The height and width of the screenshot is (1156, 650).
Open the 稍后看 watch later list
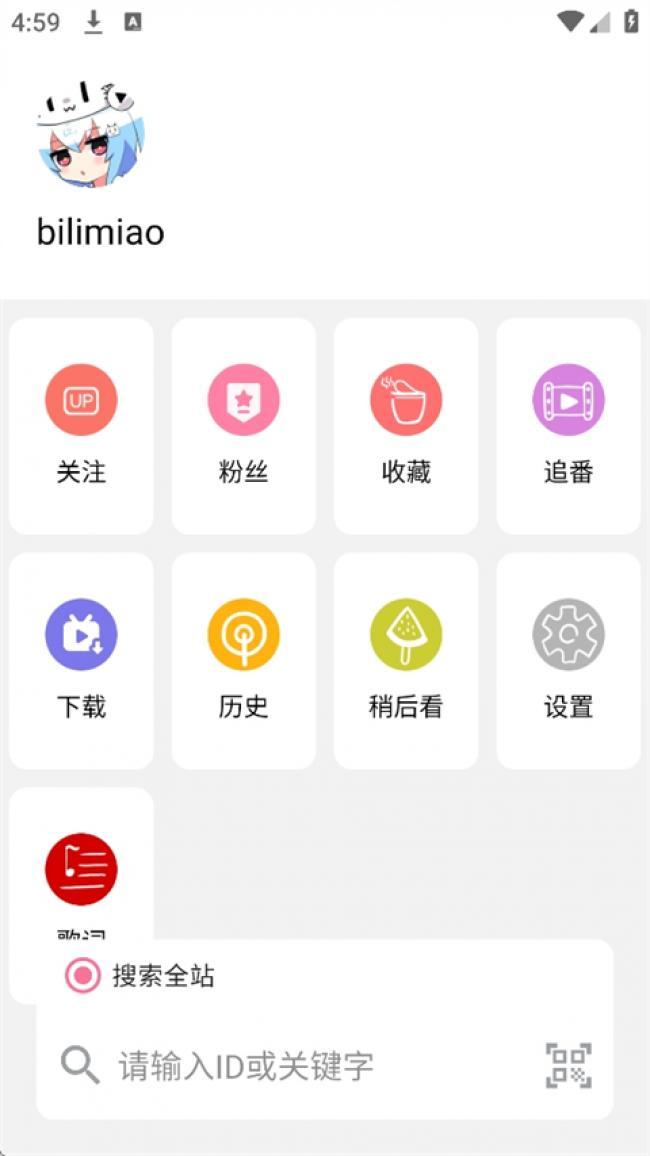tap(406, 661)
